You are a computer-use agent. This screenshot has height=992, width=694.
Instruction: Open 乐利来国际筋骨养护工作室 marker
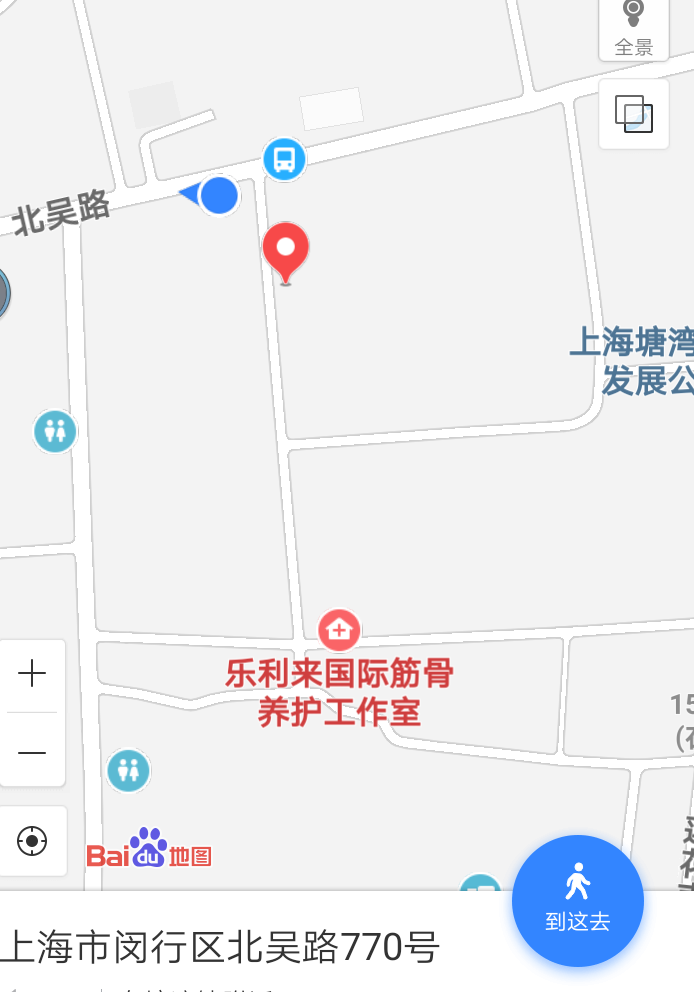pyautogui.click(x=339, y=630)
